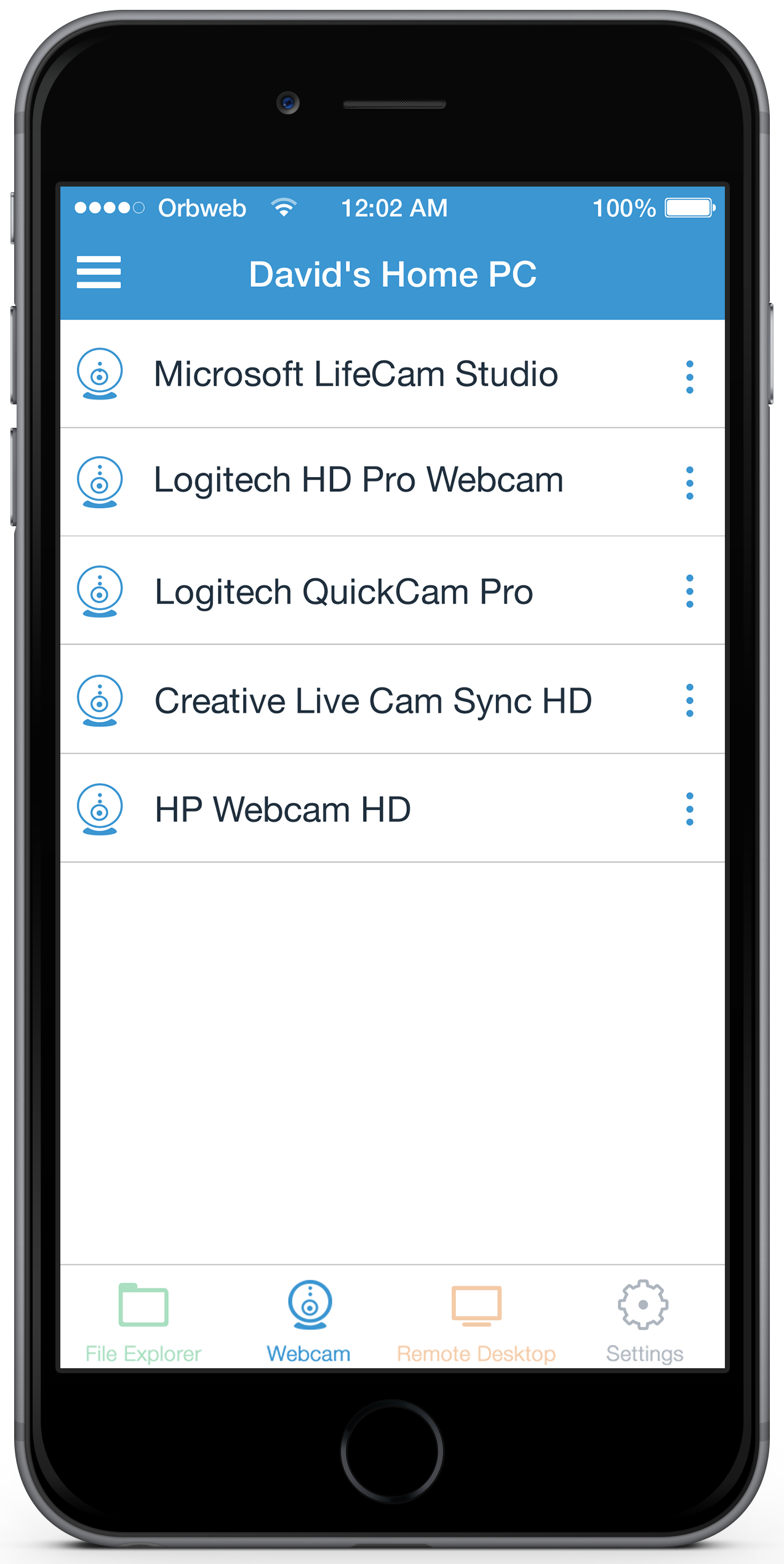Switch to Remote Desktop tab
Screen dimensions: 784x1564
(476, 1321)
